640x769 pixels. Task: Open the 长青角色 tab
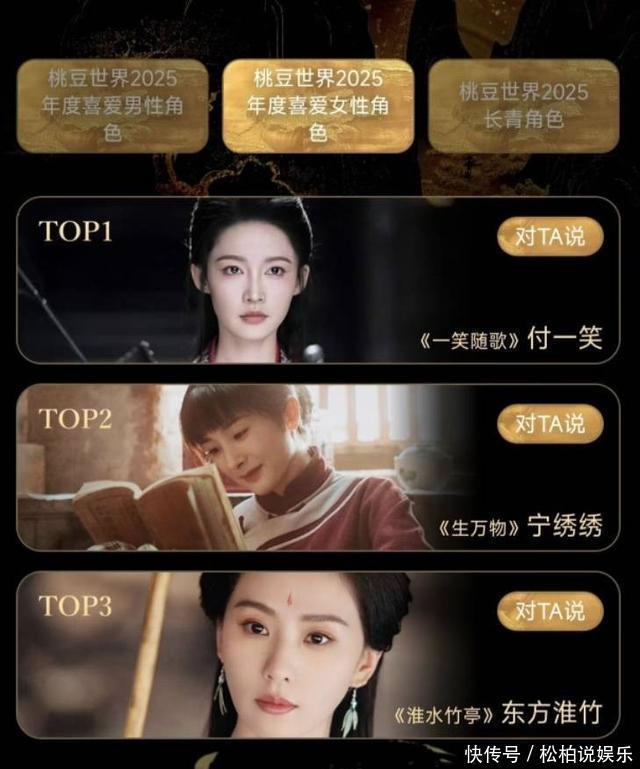click(x=525, y=105)
